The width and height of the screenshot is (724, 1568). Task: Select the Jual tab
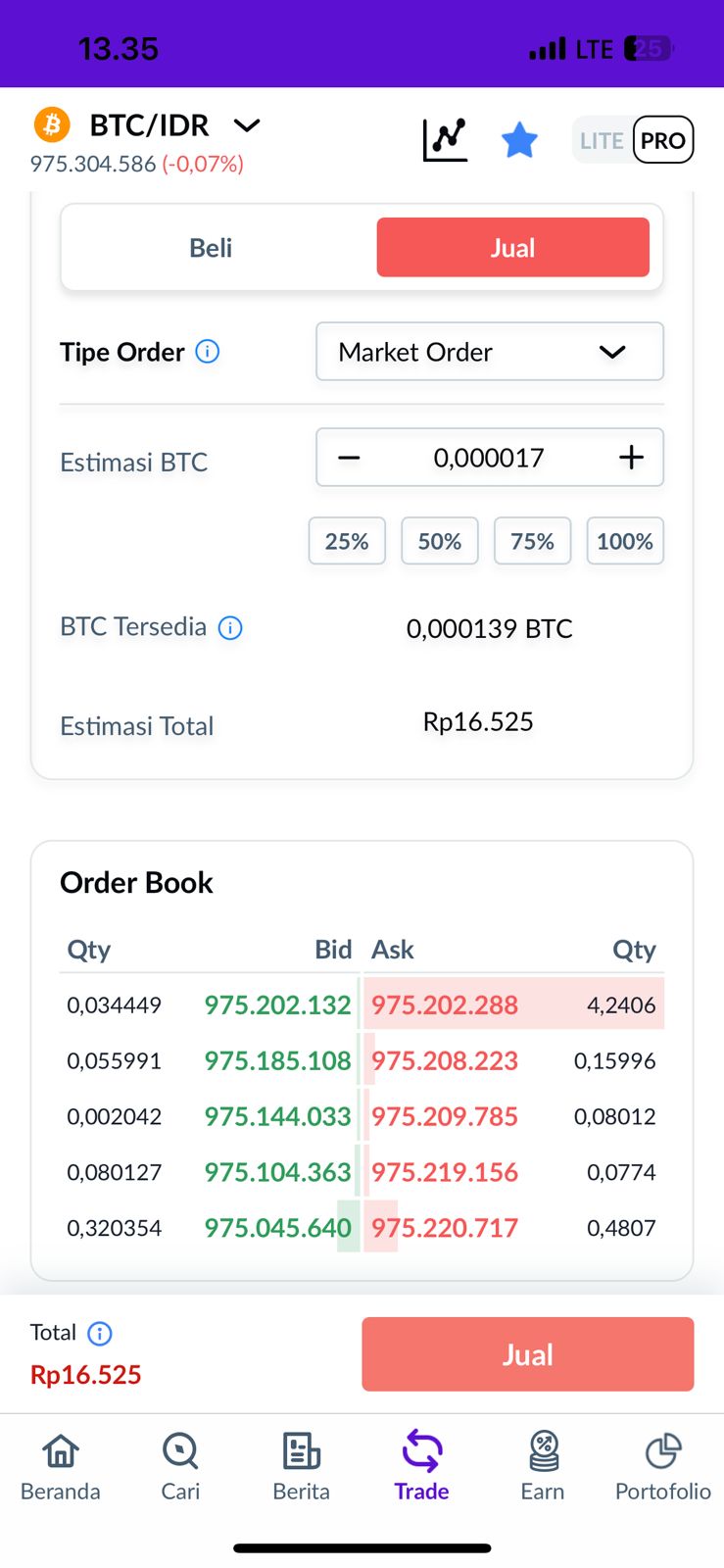point(512,248)
